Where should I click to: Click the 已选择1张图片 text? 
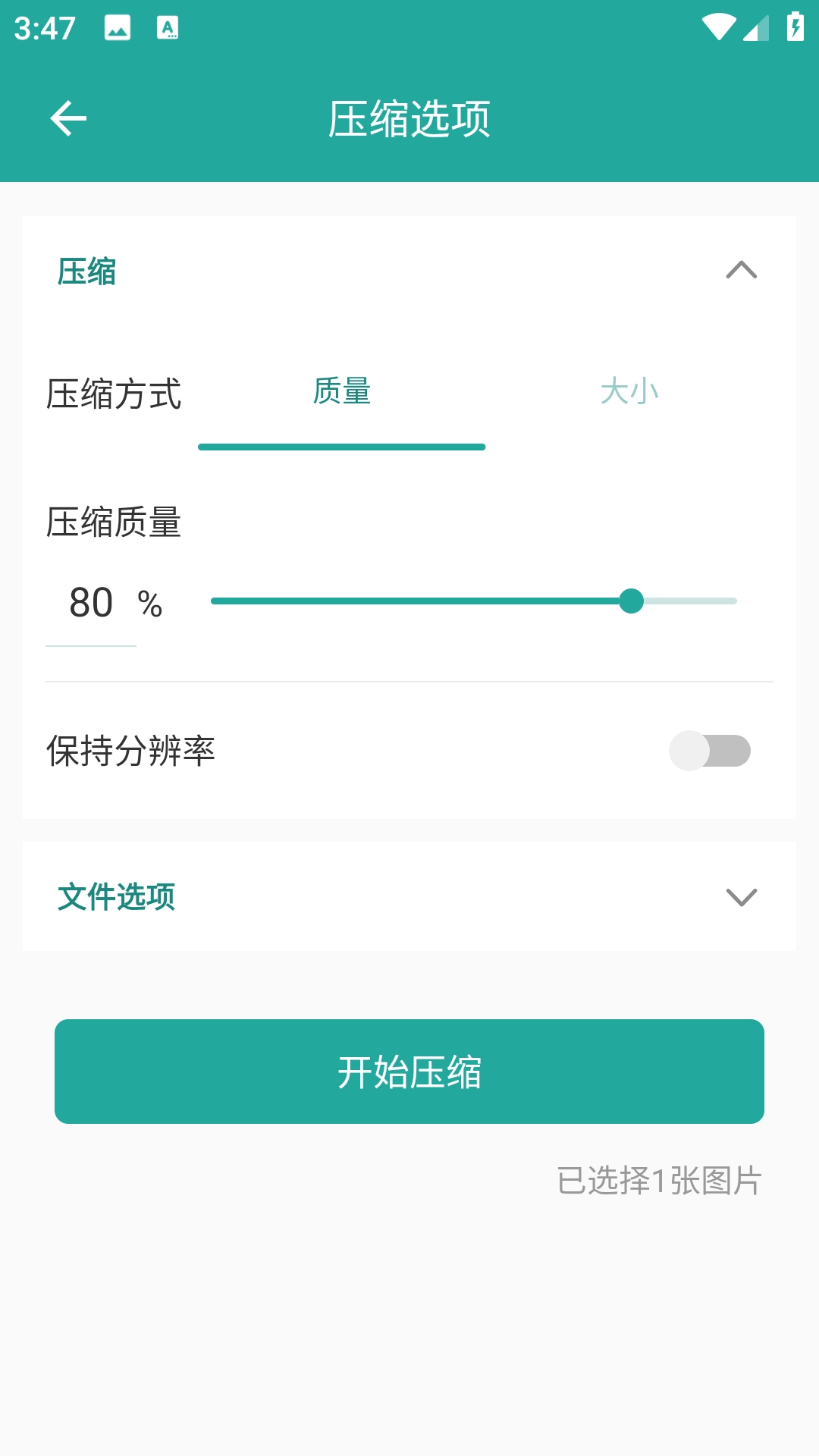[659, 1179]
